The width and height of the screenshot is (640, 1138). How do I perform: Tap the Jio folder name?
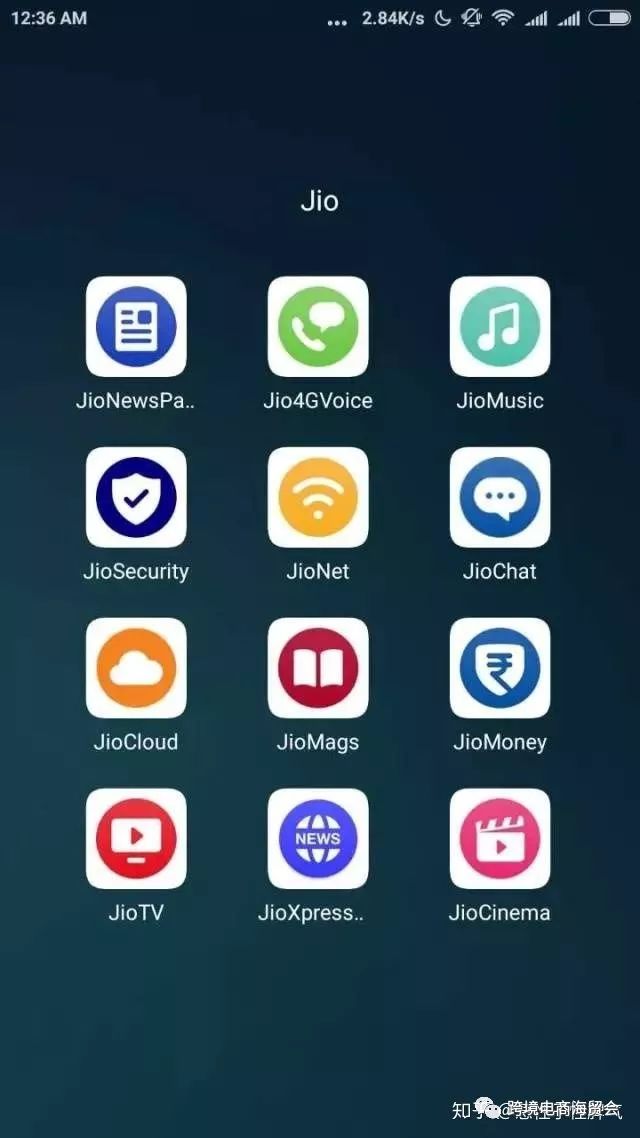[x=320, y=201]
